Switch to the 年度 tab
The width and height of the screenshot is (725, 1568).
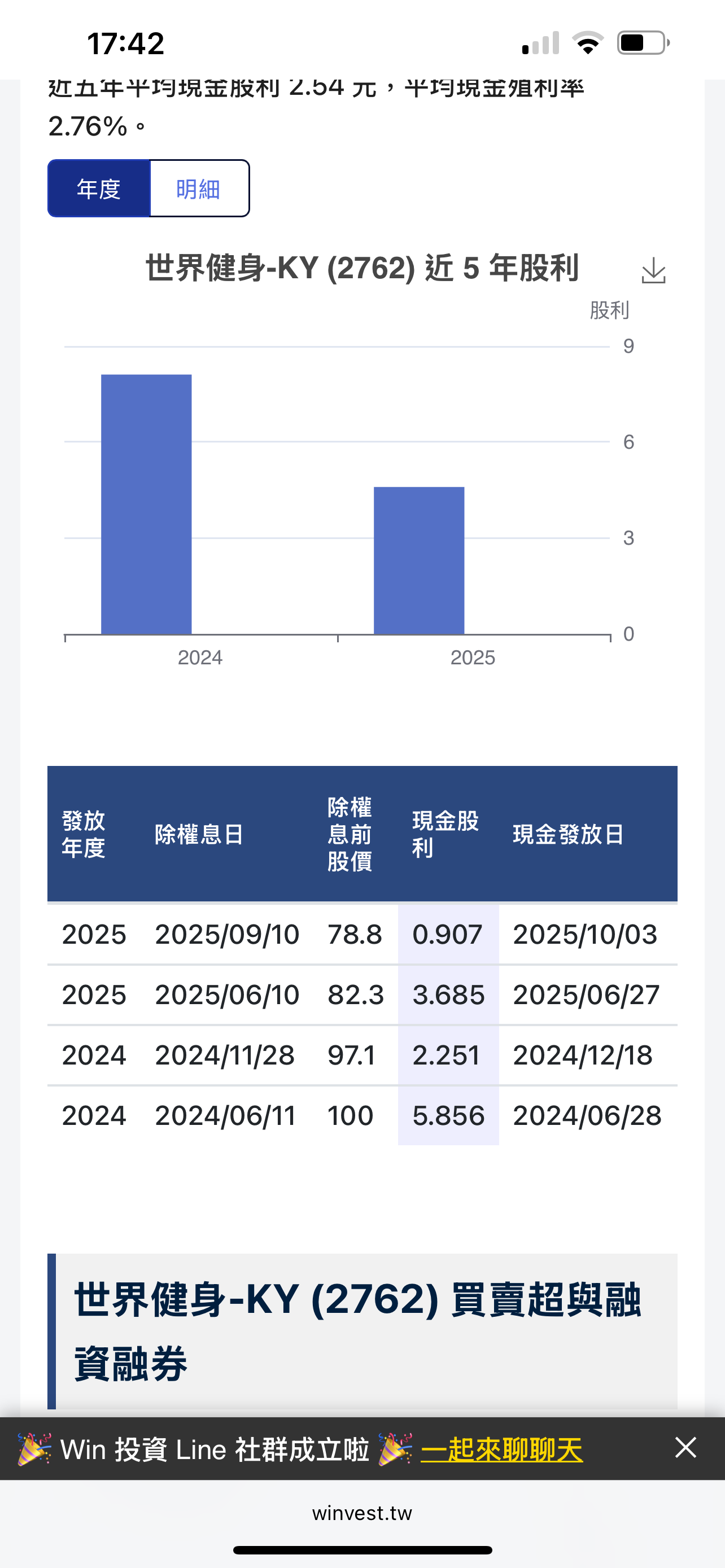pos(99,189)
